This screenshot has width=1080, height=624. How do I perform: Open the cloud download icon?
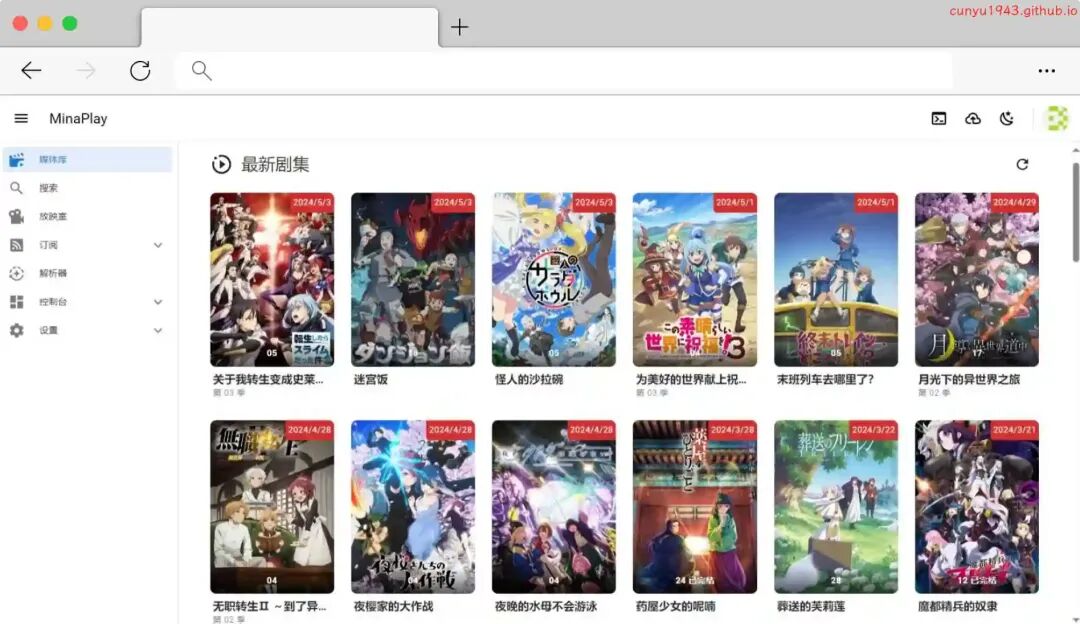tap(973, 119)
